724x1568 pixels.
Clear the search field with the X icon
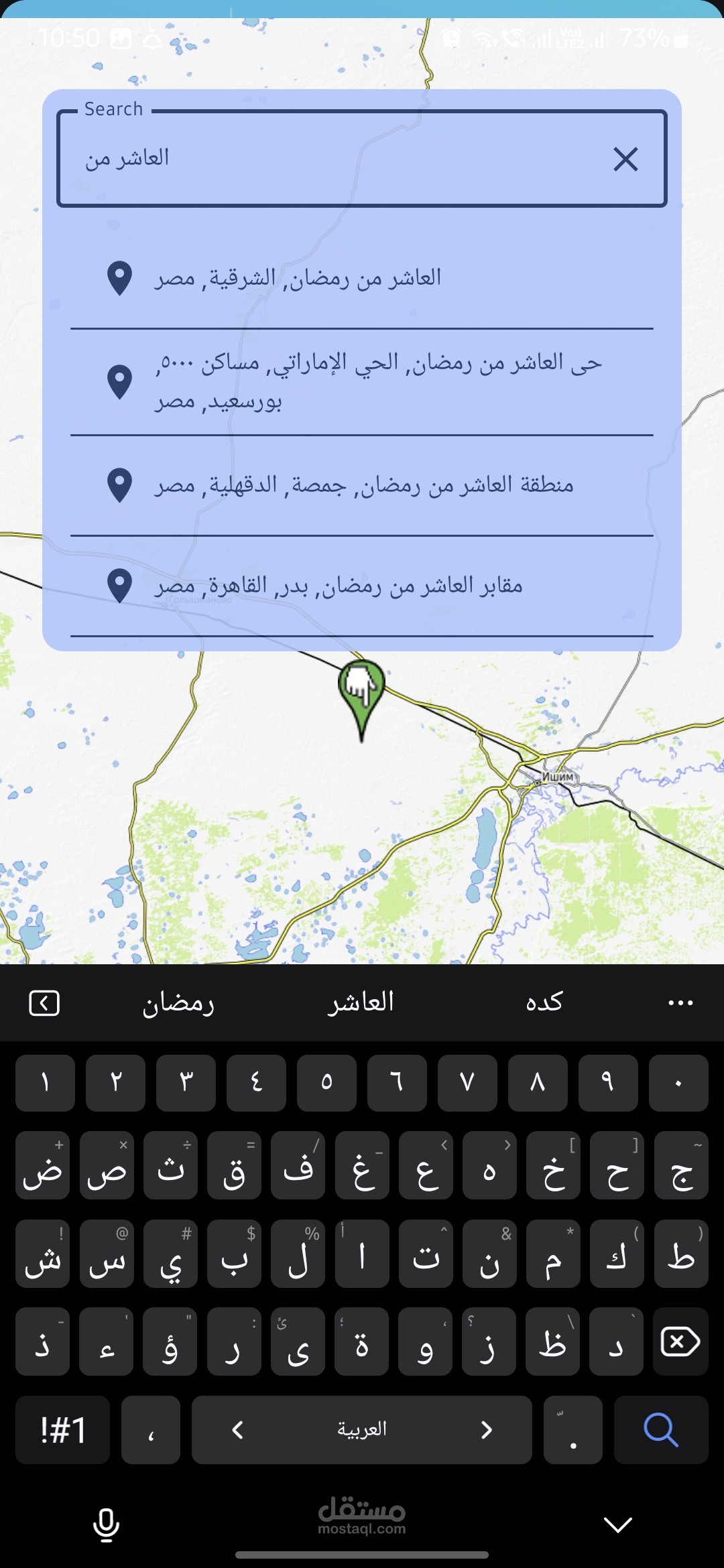coord(625,159)
